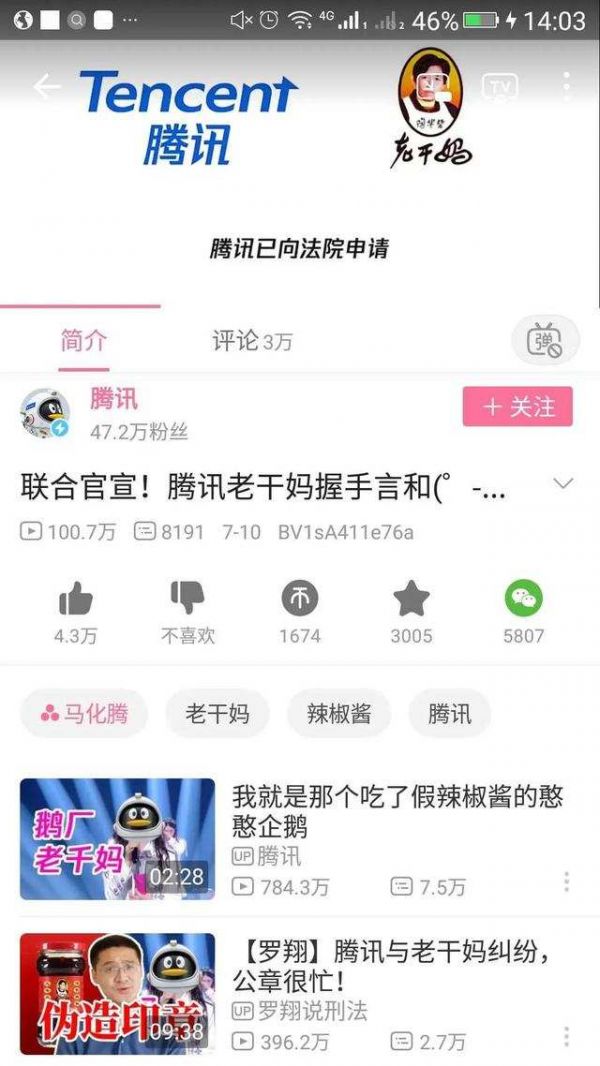Dislike the video via 不喜欢
The width and height of the screenshot is (600, 1066).
click(187, 600)
